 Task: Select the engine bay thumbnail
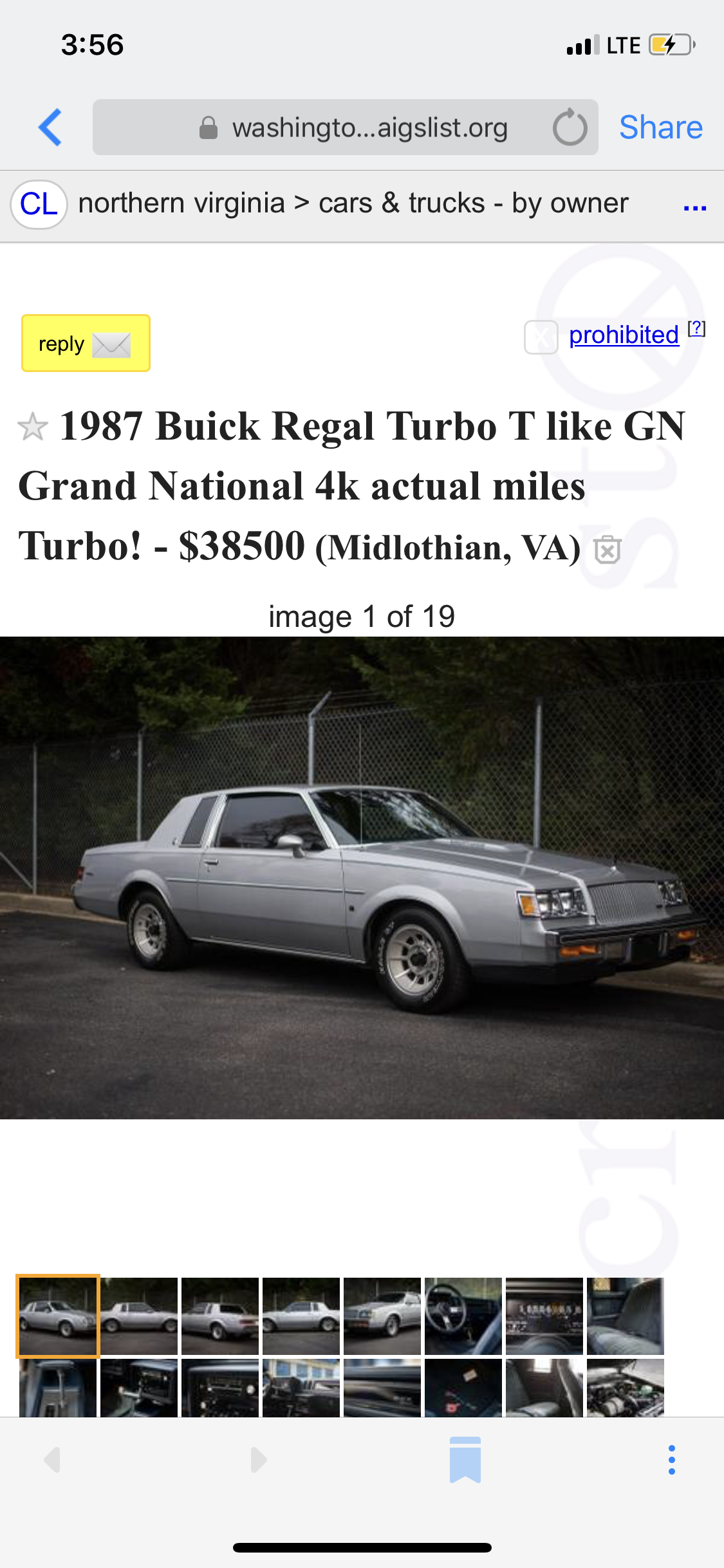(626, 1387)
